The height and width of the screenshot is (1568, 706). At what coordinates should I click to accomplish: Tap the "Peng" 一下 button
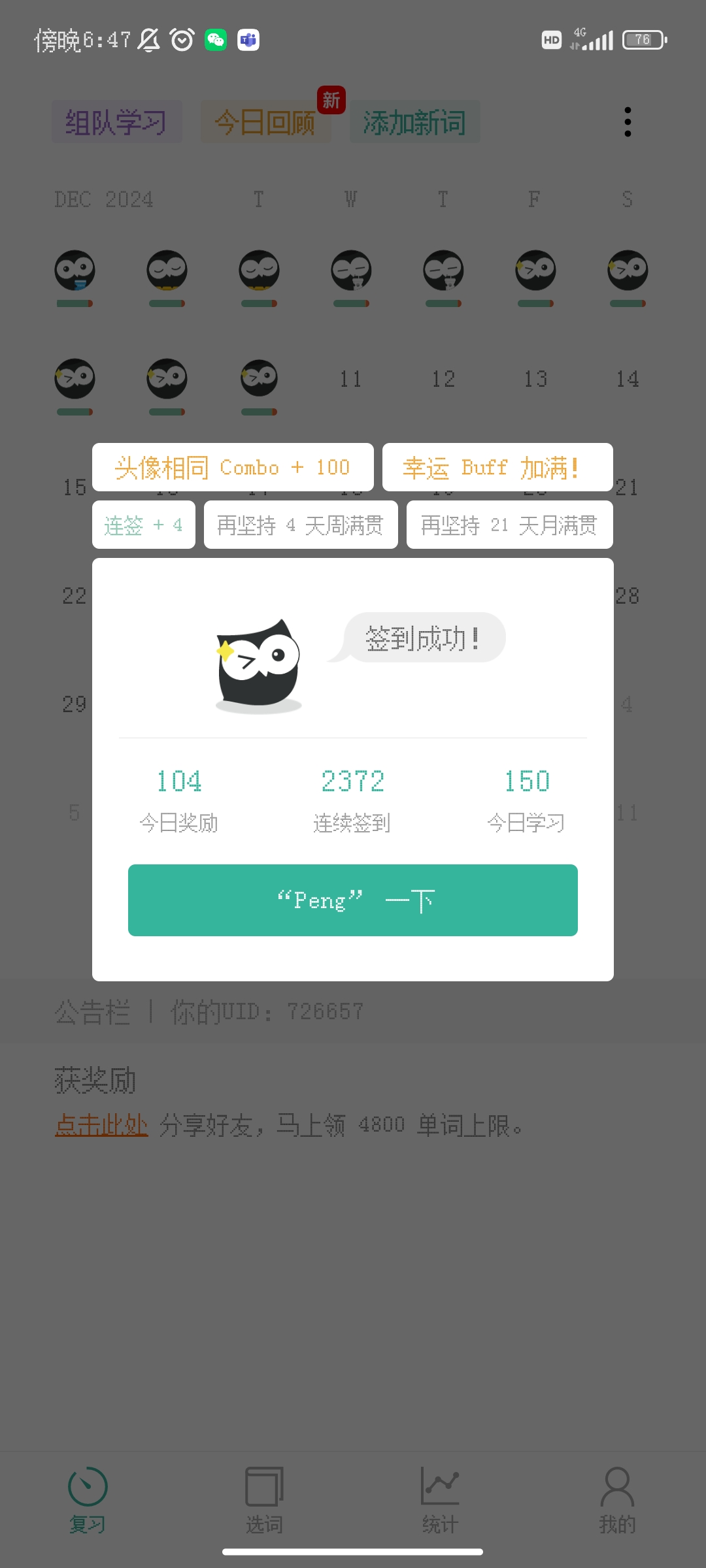pos(352,900)
